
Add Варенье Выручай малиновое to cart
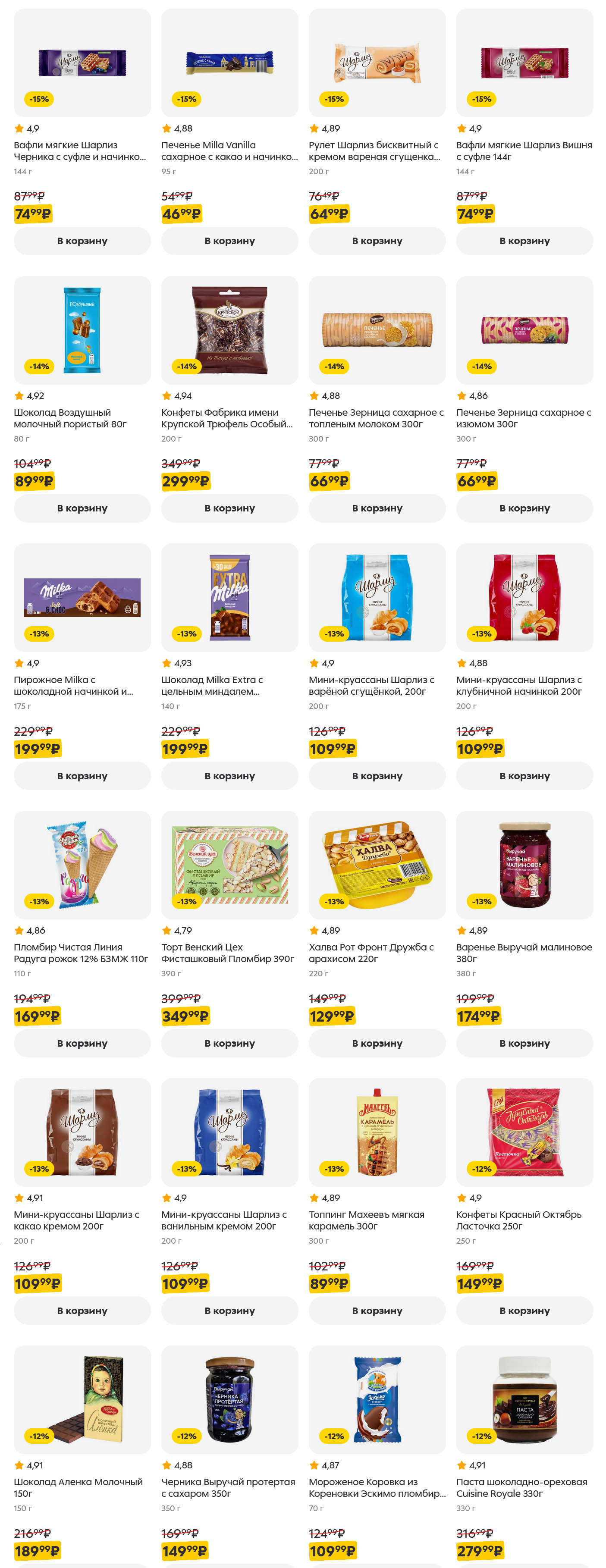click(524, 1043)
